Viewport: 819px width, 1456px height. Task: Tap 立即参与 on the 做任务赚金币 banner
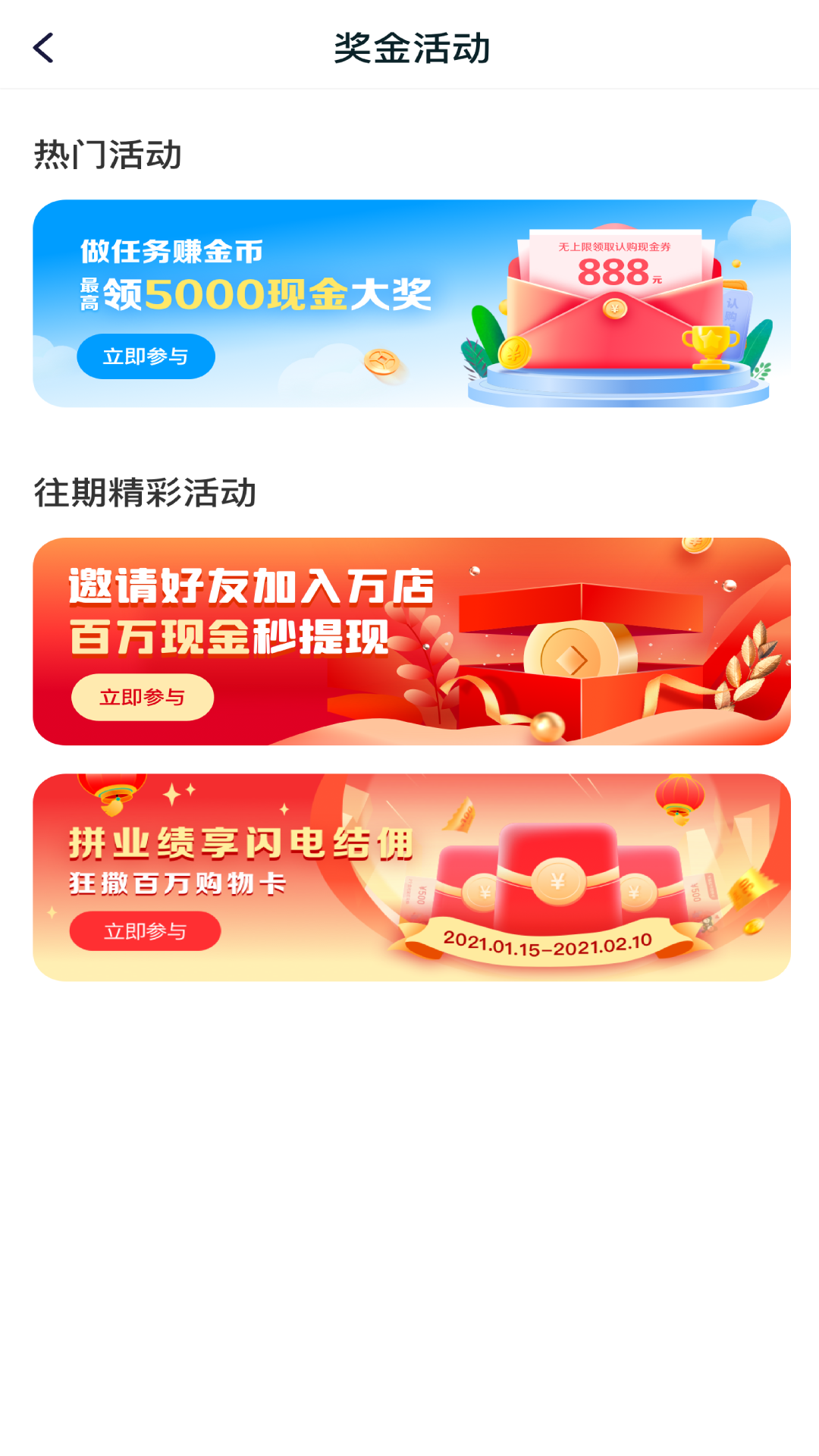146,356
